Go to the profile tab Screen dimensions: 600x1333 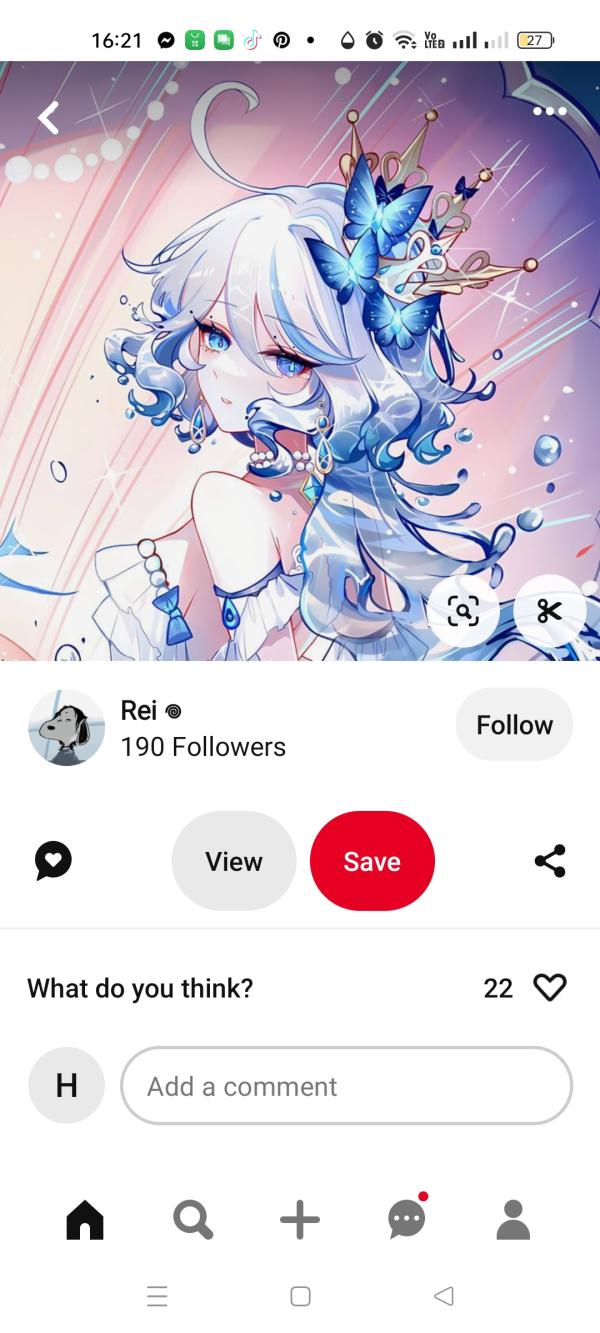[x=513, y=1220]
